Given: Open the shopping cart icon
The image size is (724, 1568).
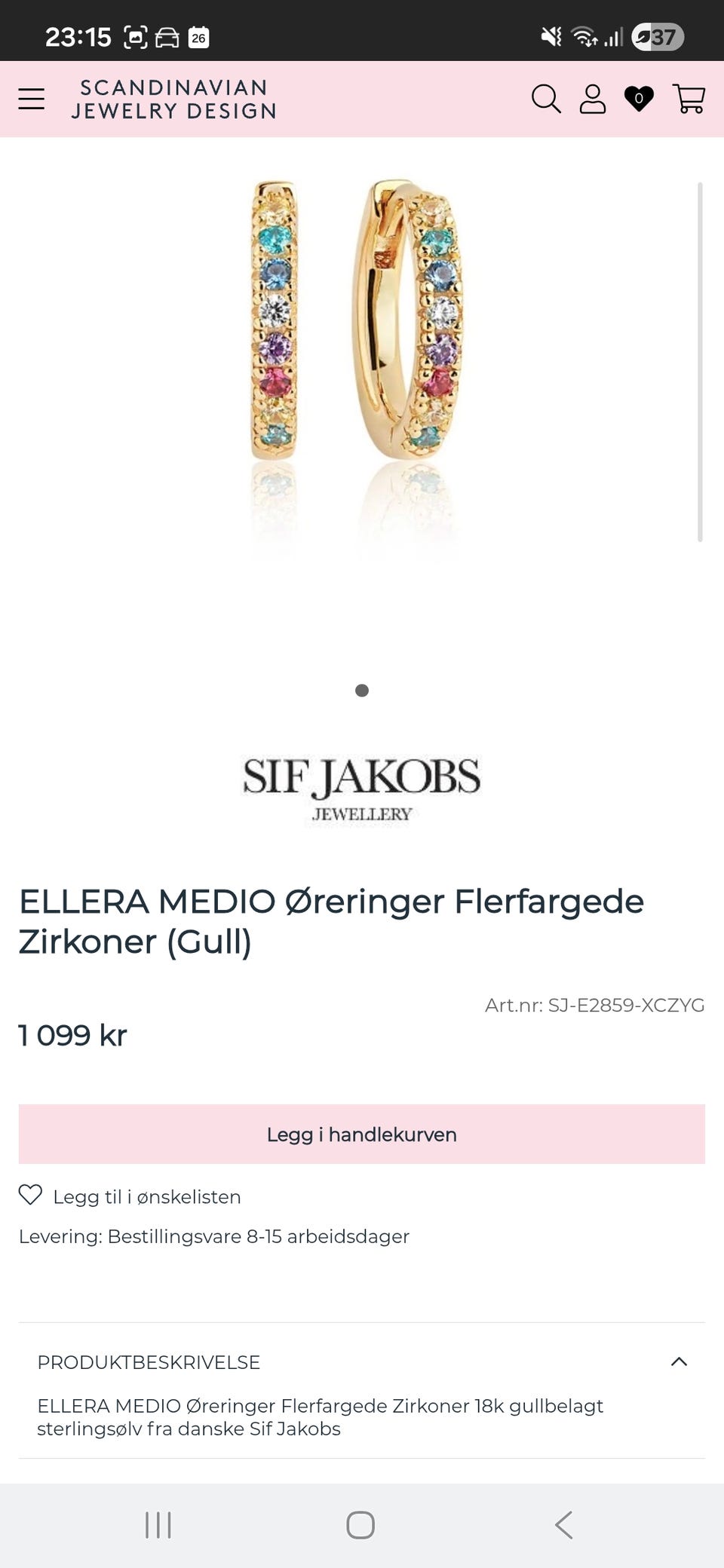Looking at the screenshot, I should pos(689,98).
